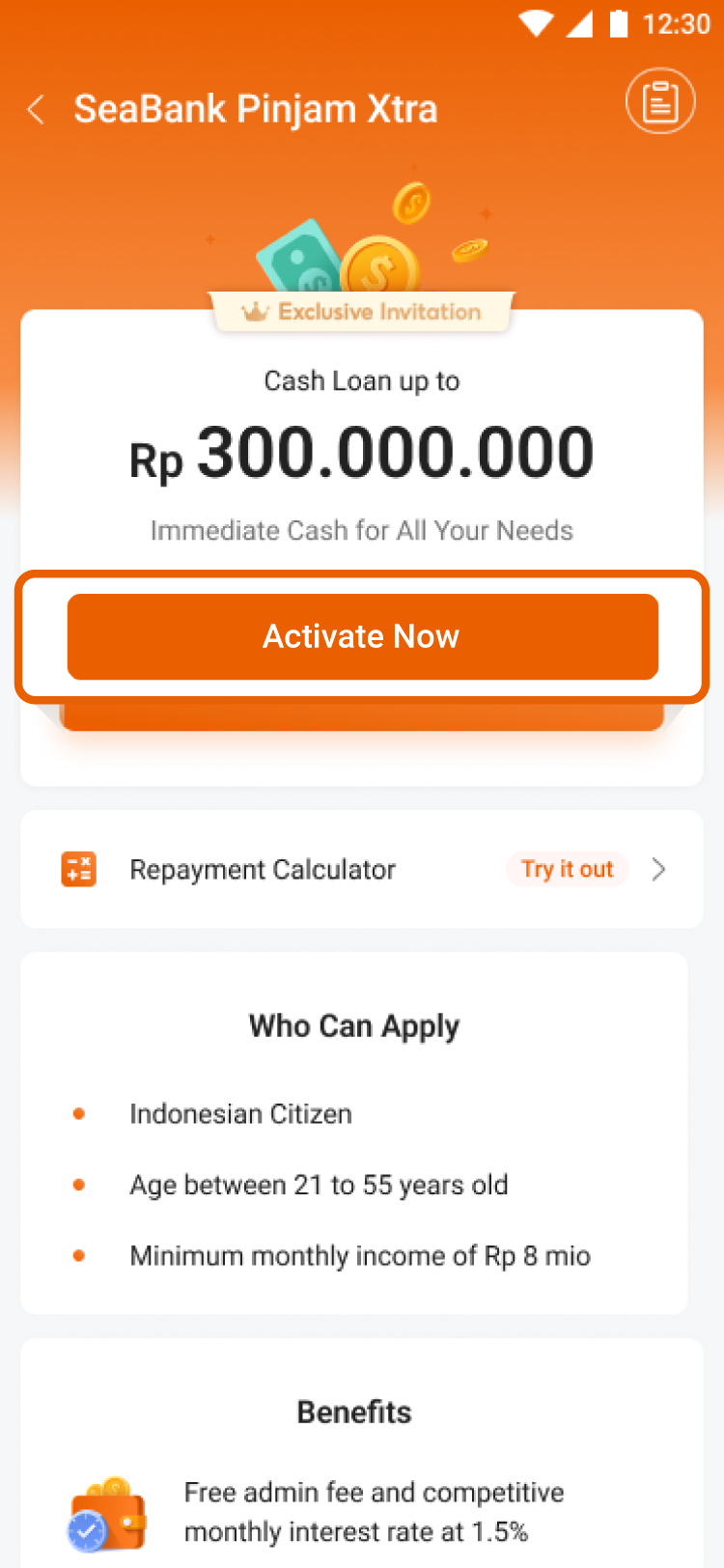Go back from SeaBank Pinjam Xtra
The height and width of the screenshot is (1568, 724).
(x=37, y=110)
